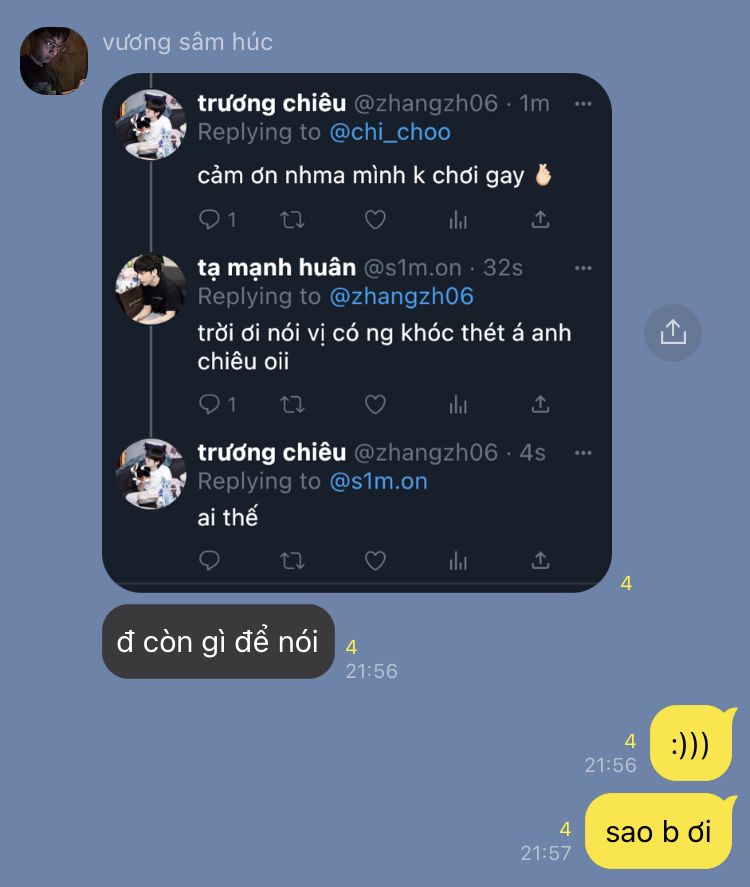Tap the share button beside the image
The image size is (750, 887).
click(x=673, y=333)
